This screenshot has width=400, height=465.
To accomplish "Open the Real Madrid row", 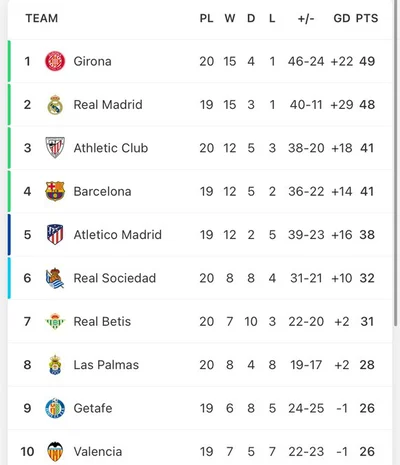I will coord(200,105).
